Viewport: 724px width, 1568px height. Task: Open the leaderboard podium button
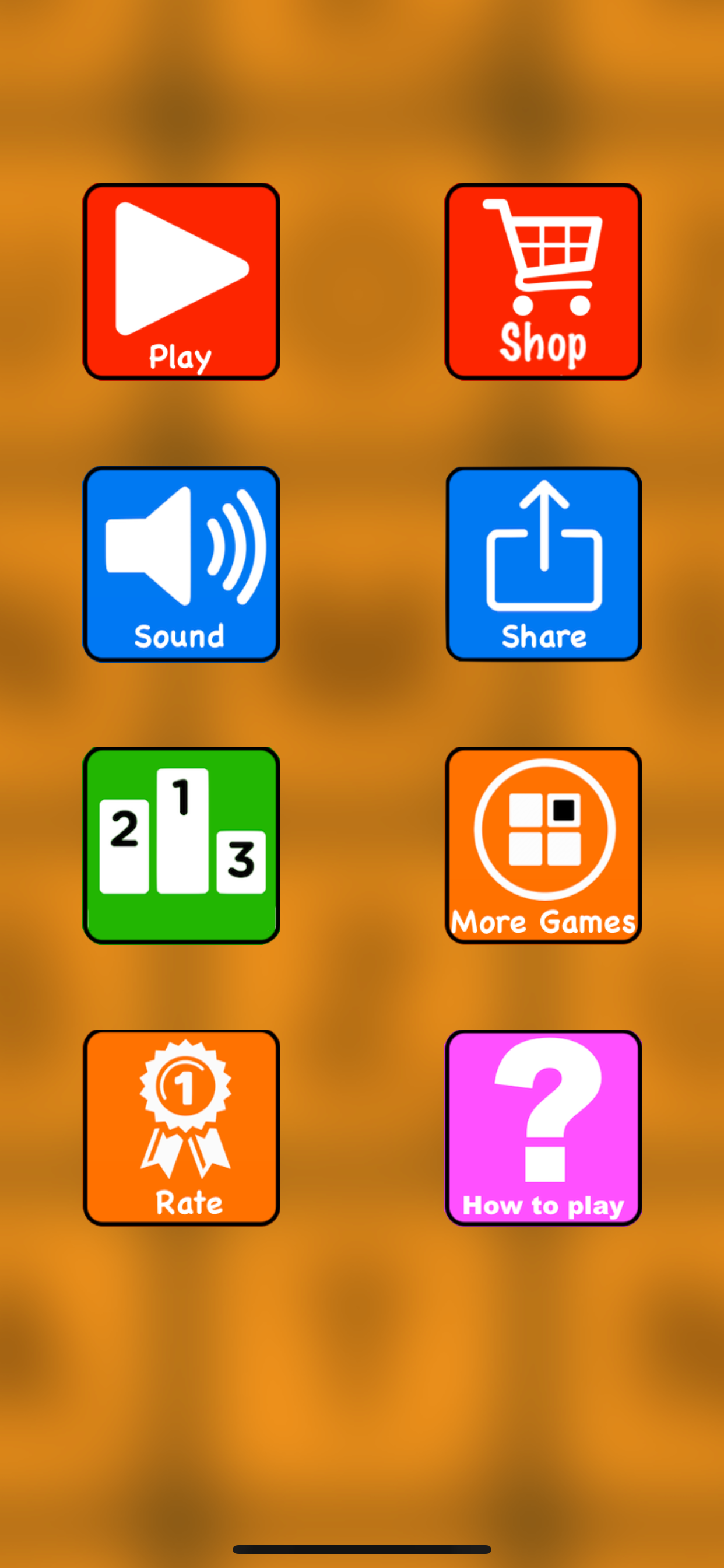coord(181,846)
